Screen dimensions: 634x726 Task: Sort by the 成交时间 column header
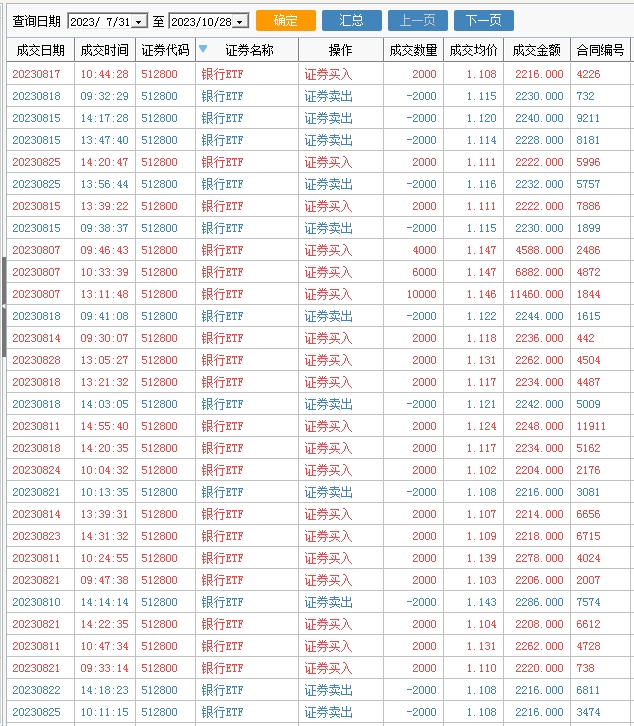coord(105,50)
